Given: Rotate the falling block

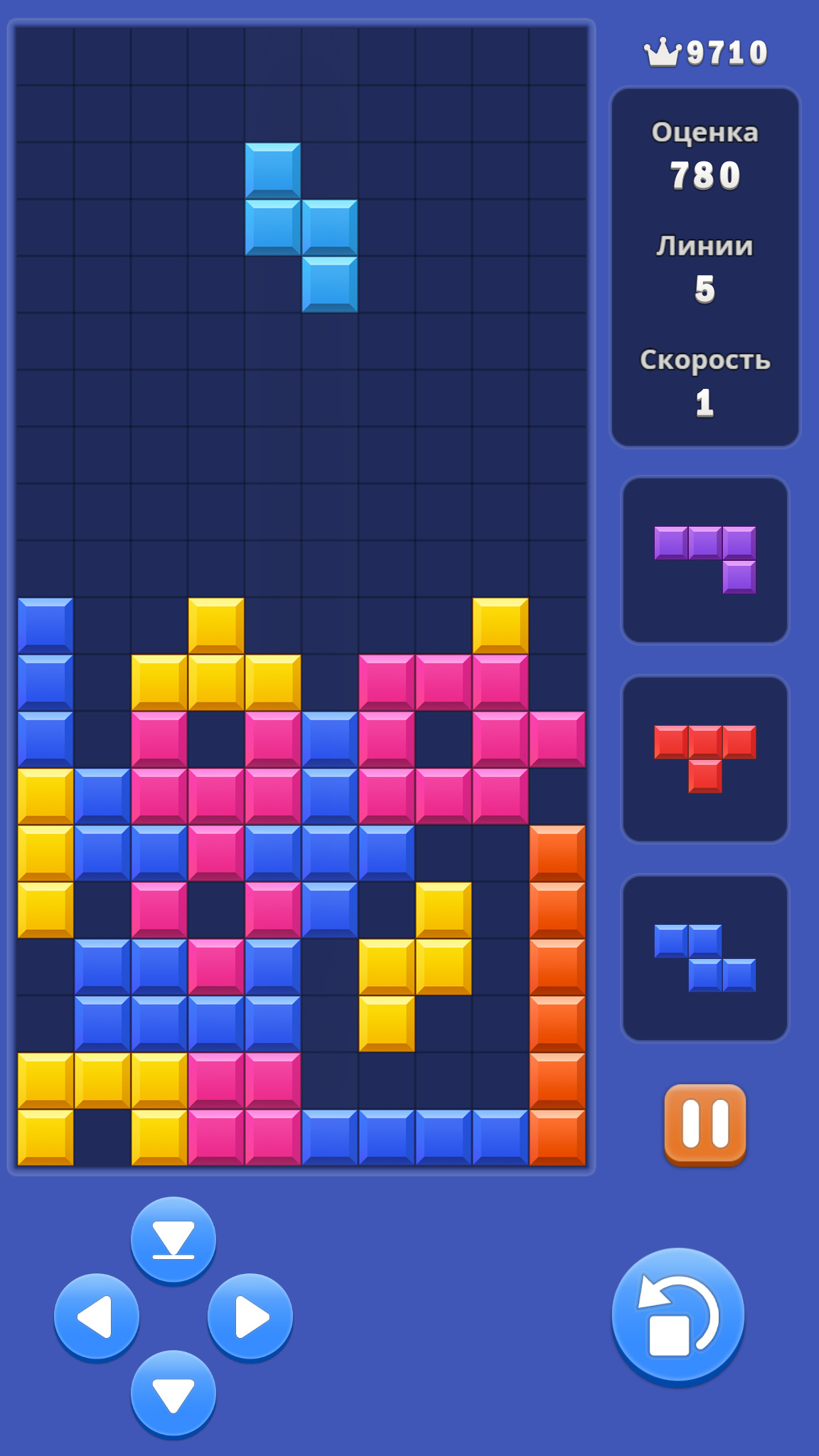Looking at the screenshot, I should pyautogui.click(x=678, y=1317).
